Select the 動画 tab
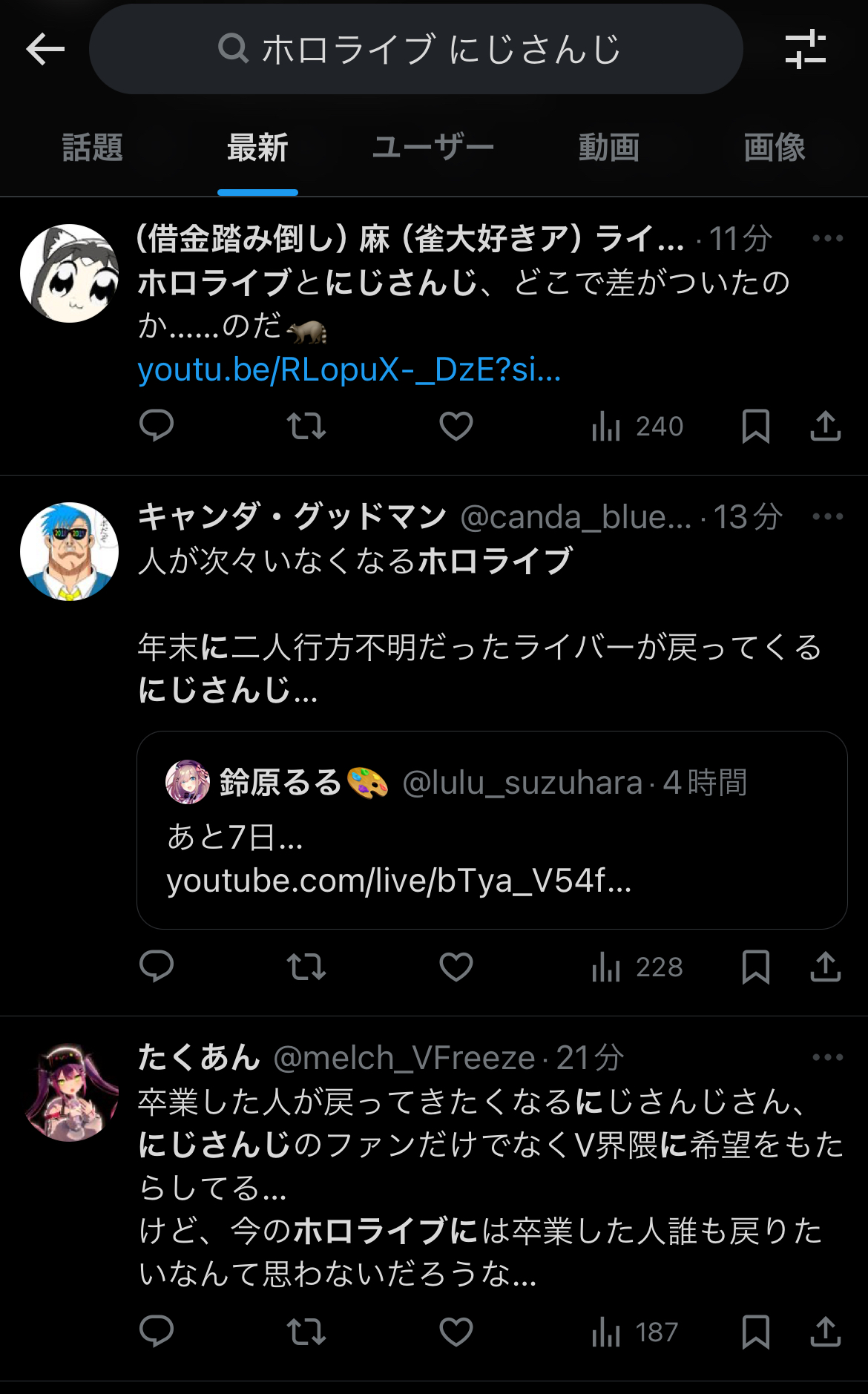Screen dimensions: 868x1394 [608, 148]
